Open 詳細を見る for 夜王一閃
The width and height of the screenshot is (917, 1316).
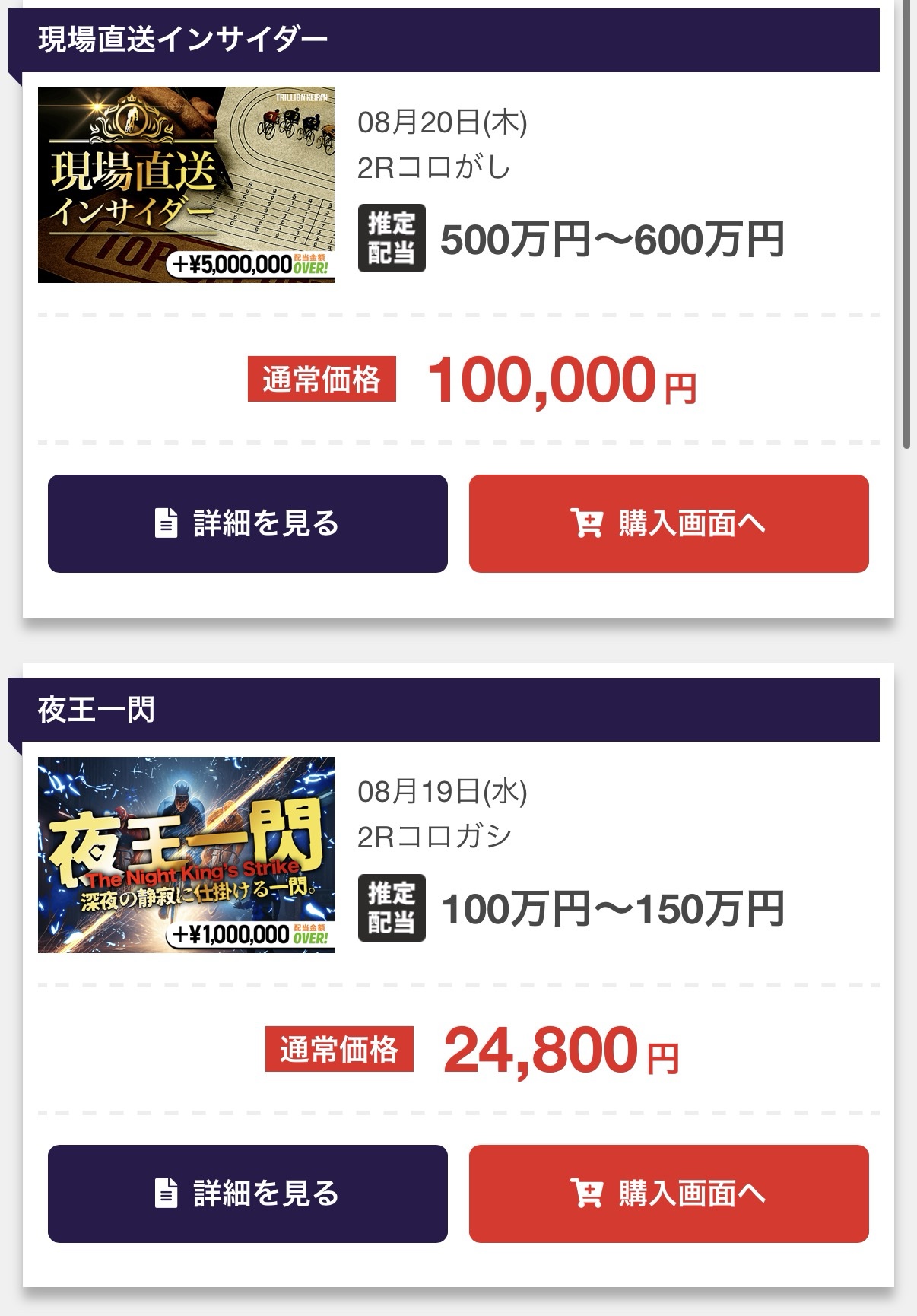tap(248, 1194)
